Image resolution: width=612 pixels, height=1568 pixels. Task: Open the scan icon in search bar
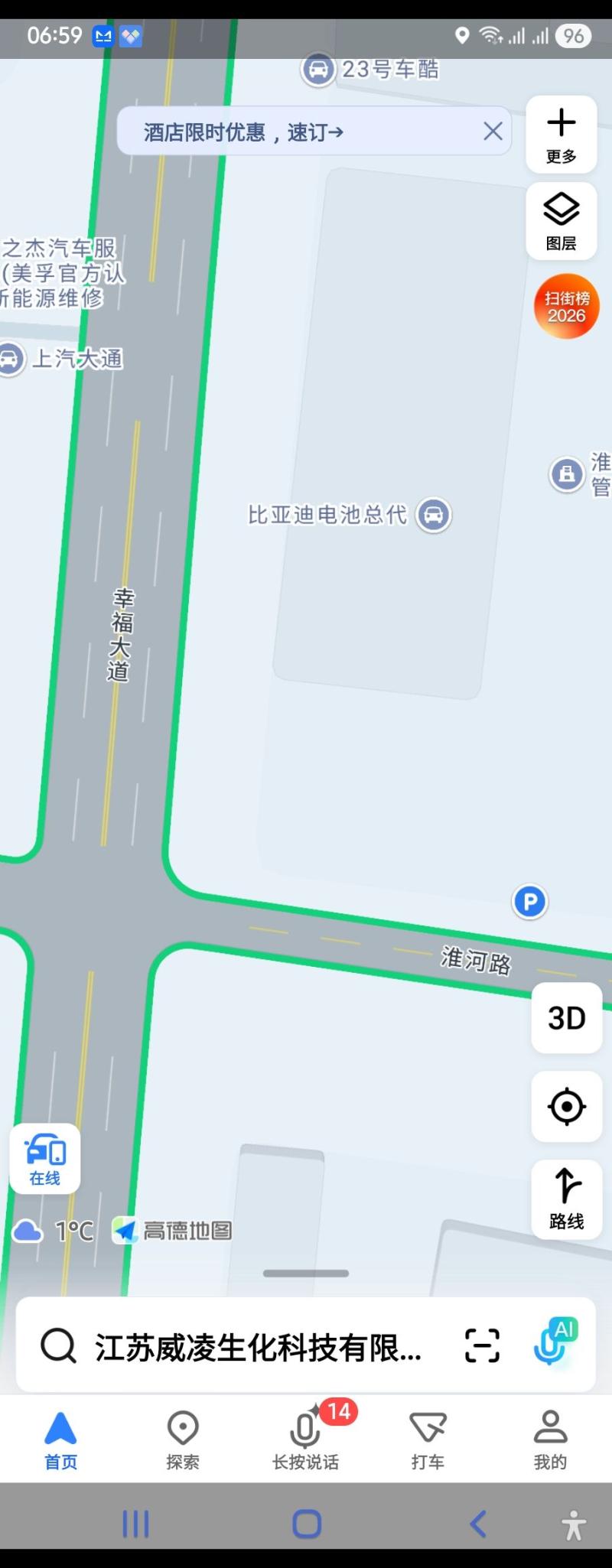click(482, 1346)
